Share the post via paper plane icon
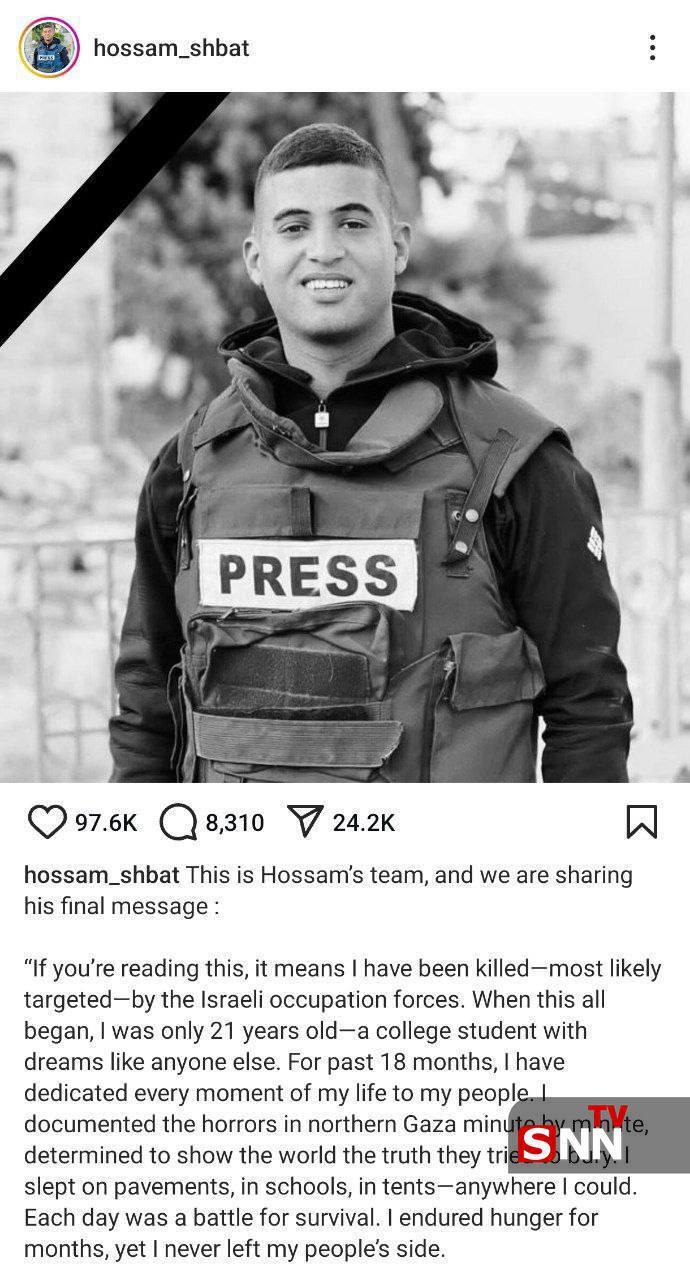Screen dimensions: 690x1280 coord(304,822)
